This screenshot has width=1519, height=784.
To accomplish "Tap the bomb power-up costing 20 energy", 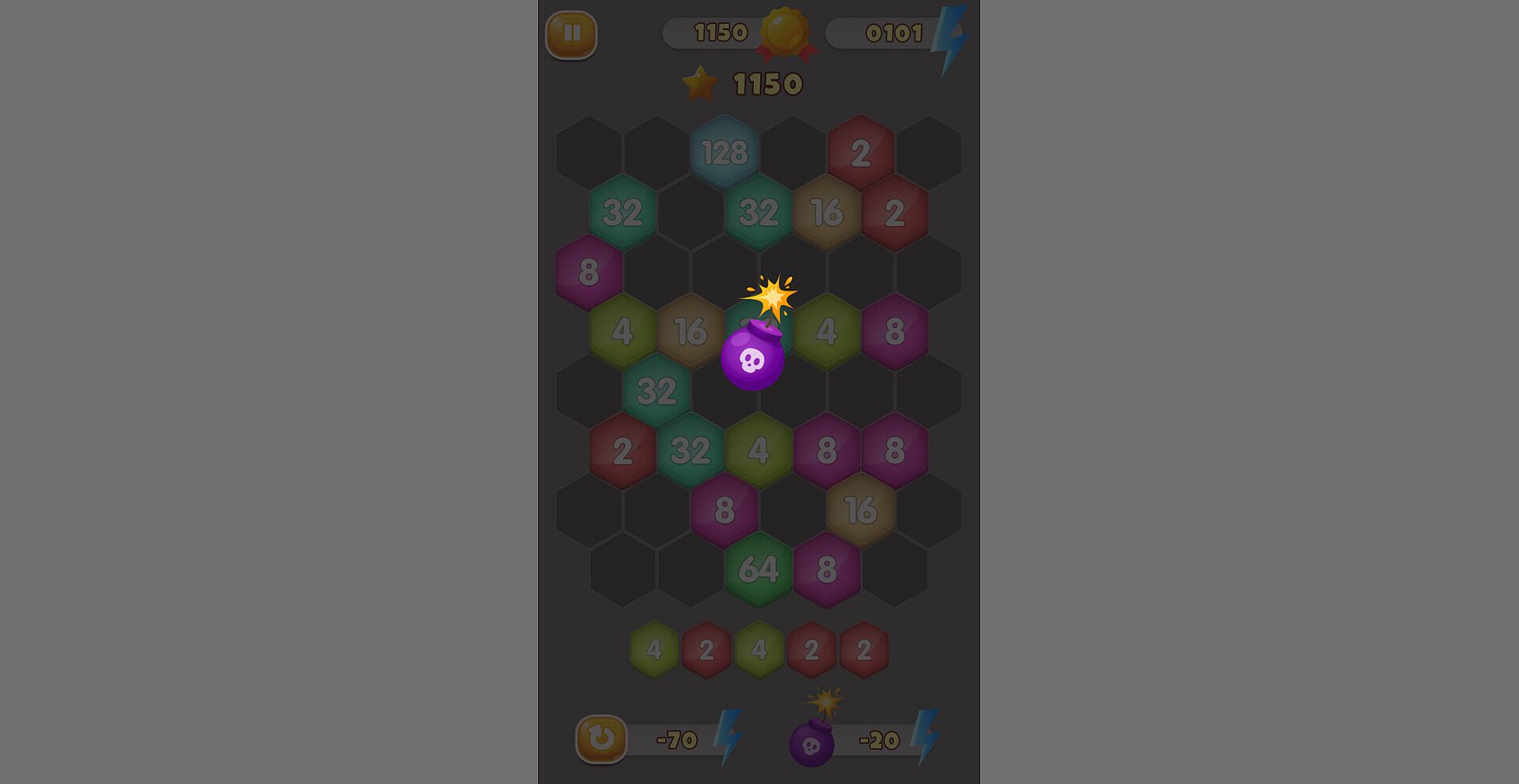I will pyautogui.click(x=812, y=742).
